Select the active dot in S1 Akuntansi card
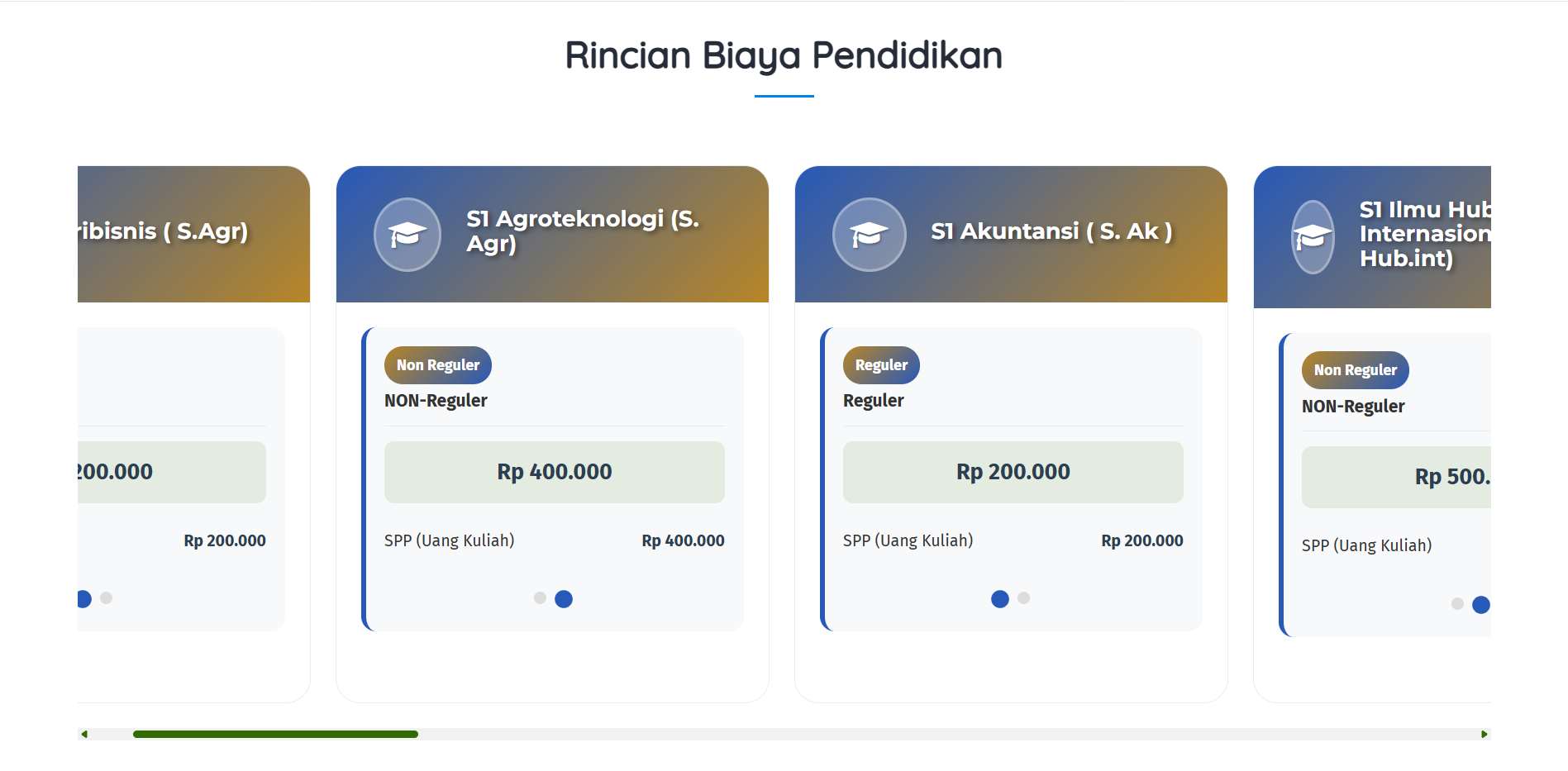Screen dimensions: 1568x771 (999, 599)
